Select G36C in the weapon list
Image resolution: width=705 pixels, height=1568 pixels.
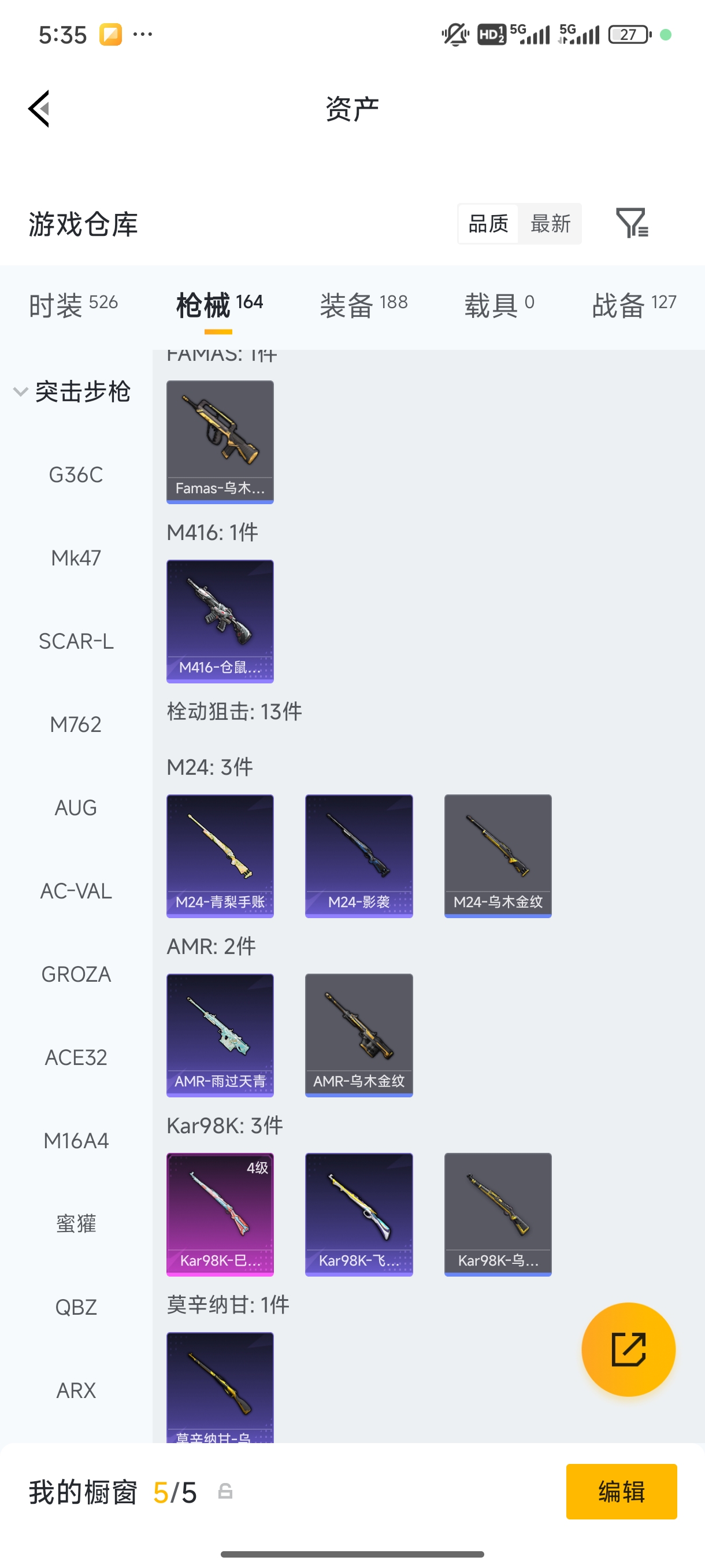76,475
